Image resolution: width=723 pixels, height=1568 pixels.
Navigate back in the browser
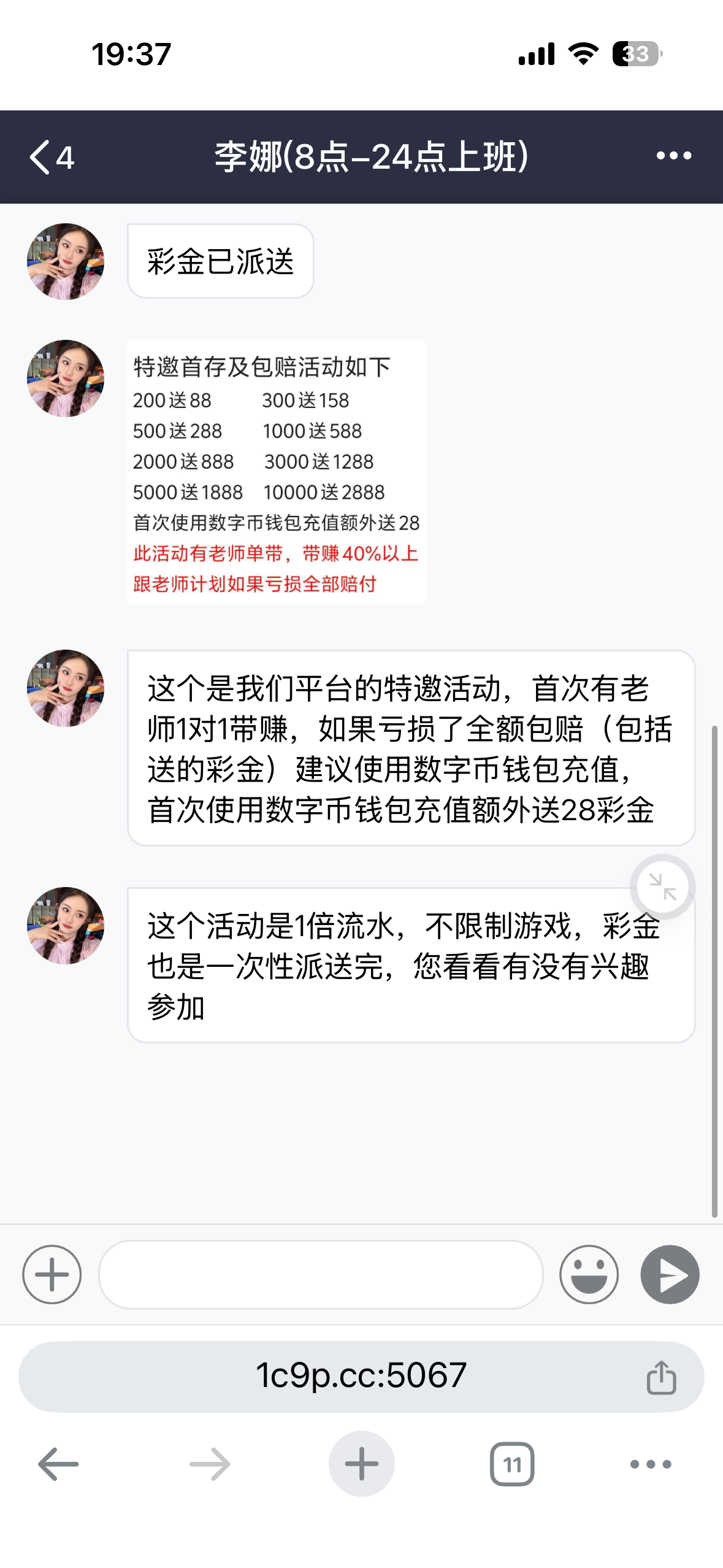point(58,1464)
